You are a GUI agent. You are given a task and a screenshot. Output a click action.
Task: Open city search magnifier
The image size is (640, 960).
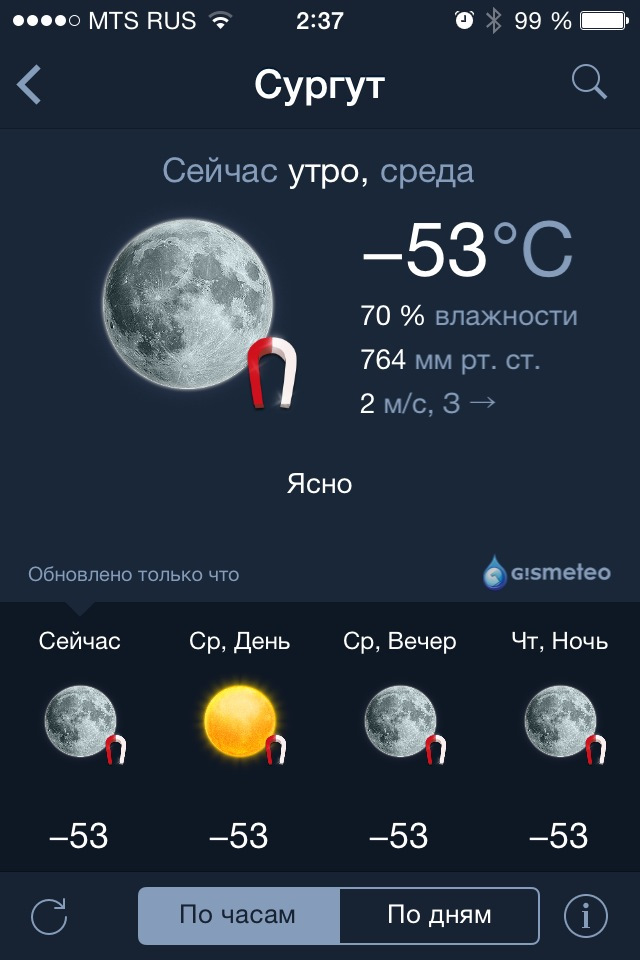tap(589, 83)
